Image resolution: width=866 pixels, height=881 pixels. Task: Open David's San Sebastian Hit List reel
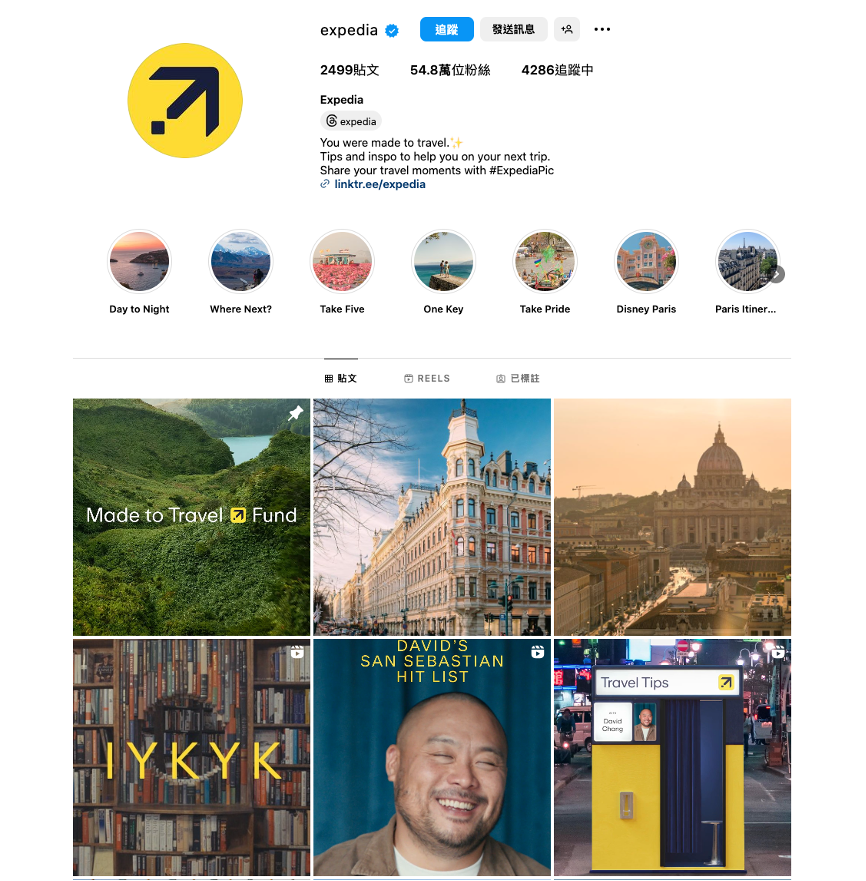(432, 757)
